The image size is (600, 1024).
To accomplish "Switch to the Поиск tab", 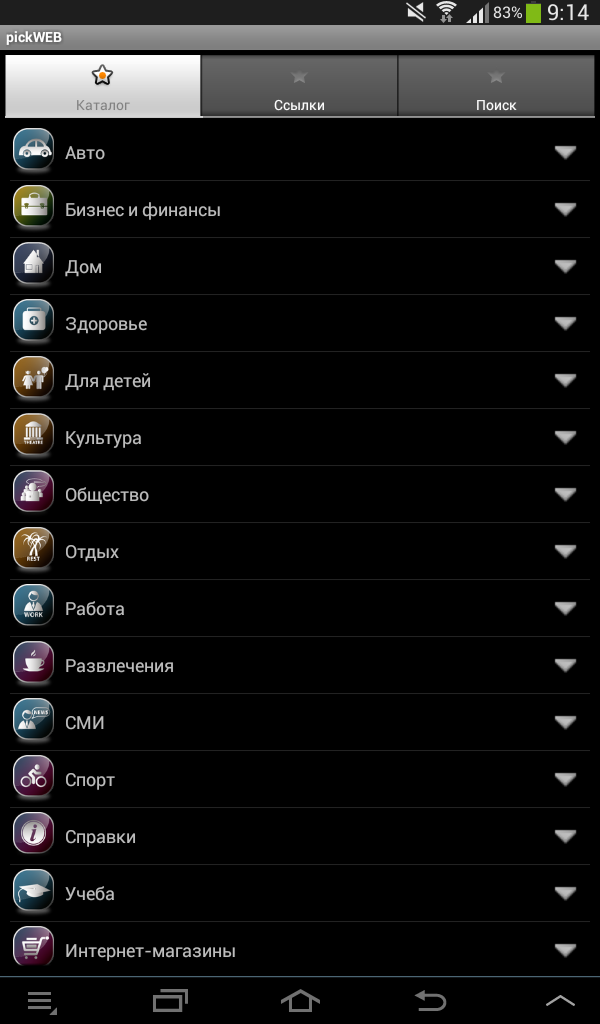I will coord(496,86).
